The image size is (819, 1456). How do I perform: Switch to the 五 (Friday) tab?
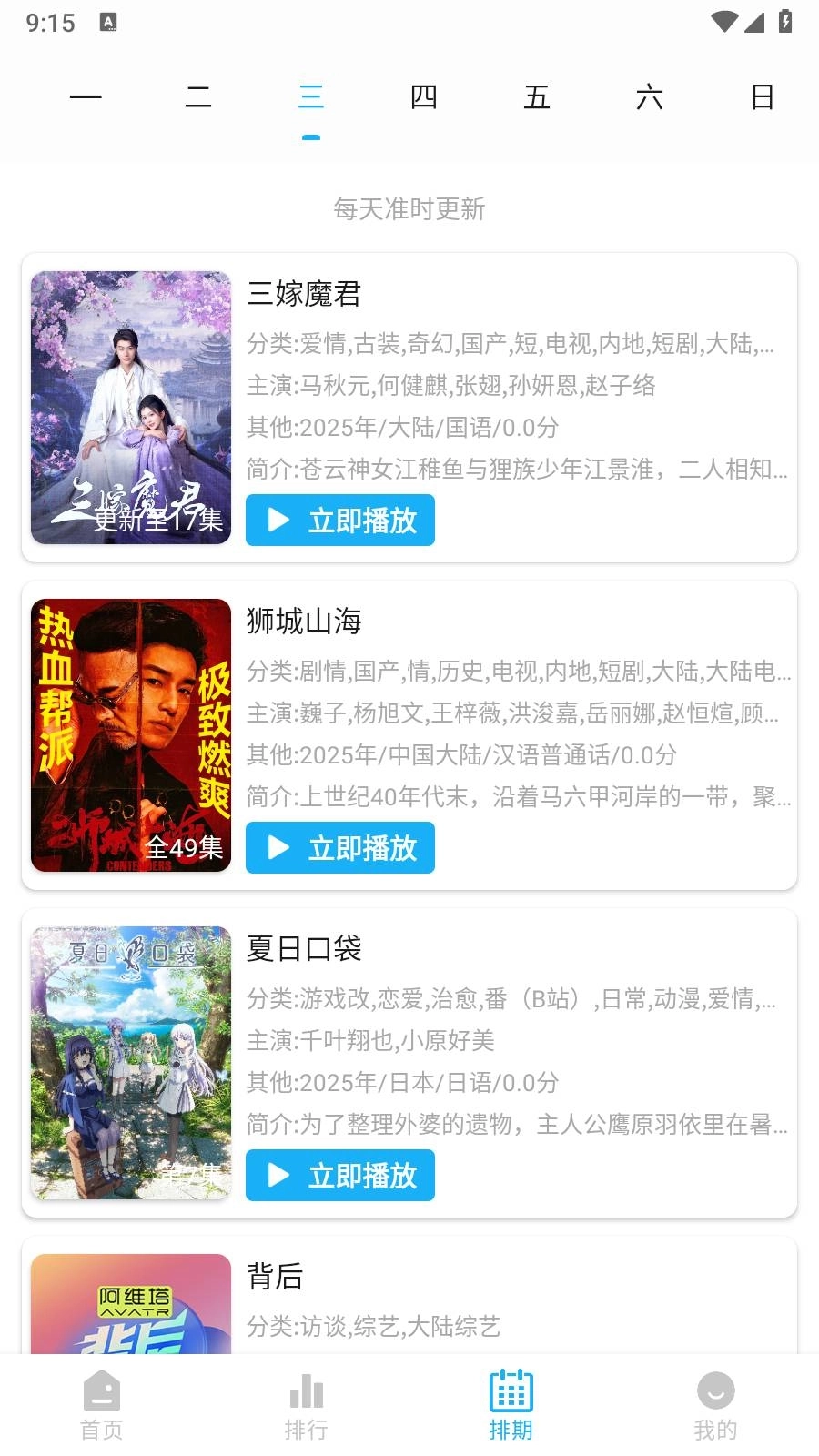click(x=537, y=96)
